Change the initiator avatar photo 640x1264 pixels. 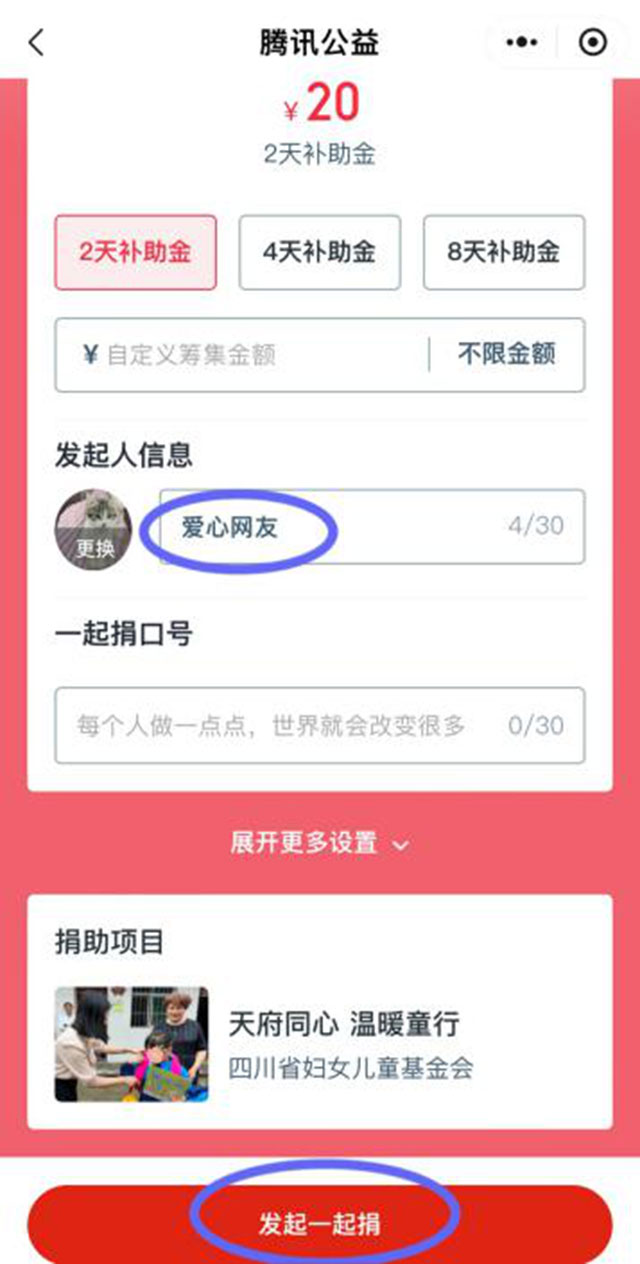point(93,529)
